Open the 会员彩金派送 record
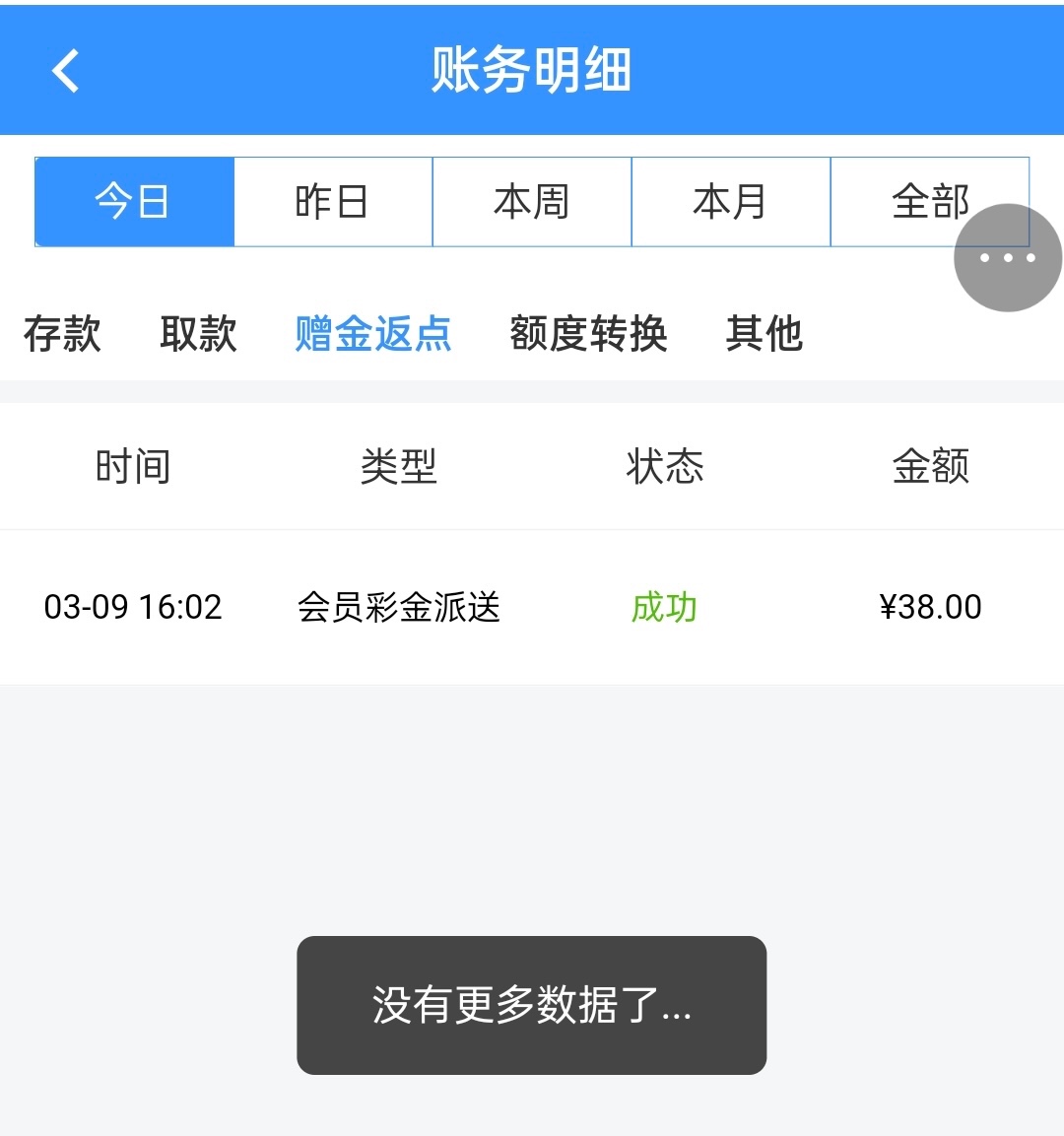This screenshot has width=1064, height=1136. (x=399, y=607)
